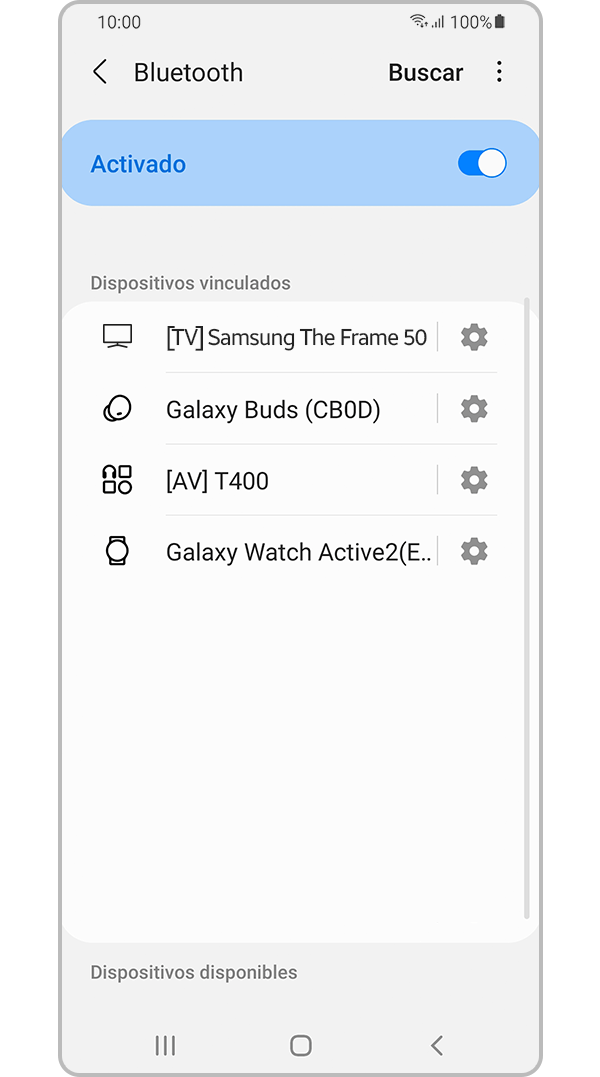Connect to Galaxy Buds (CB0D)

pos(273,409)
